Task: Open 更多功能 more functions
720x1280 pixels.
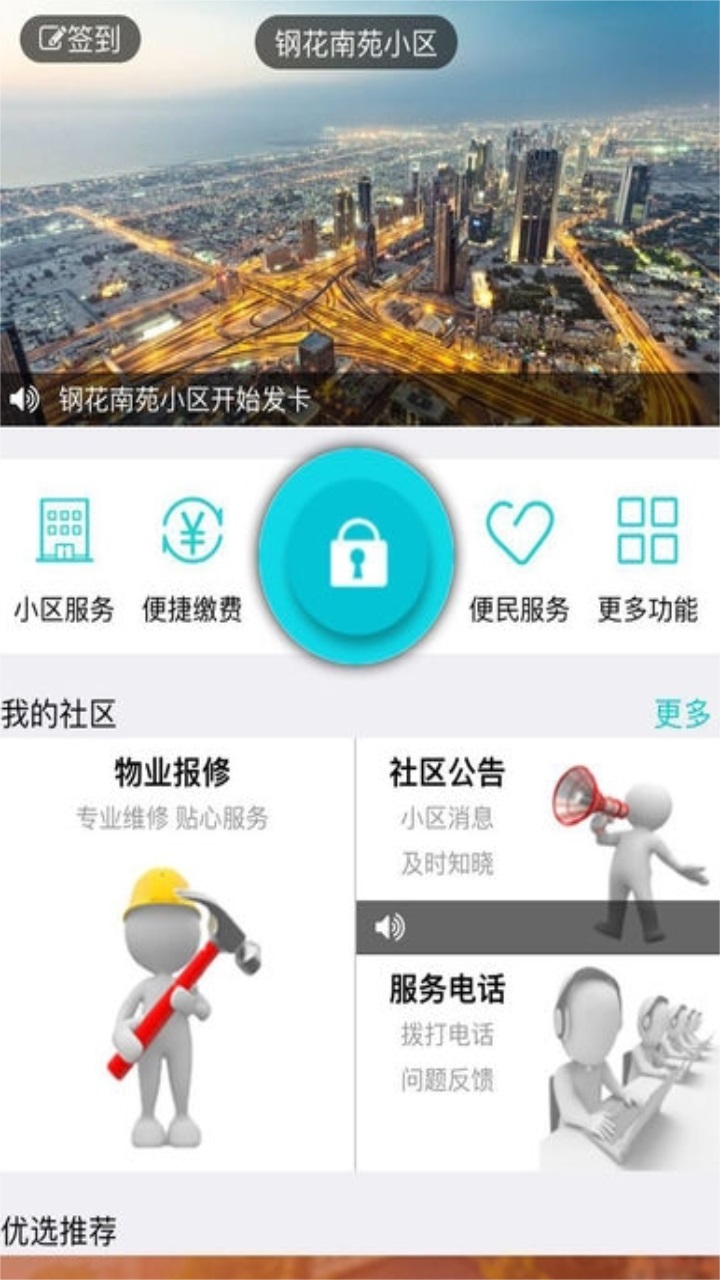Action: point(648,560)
